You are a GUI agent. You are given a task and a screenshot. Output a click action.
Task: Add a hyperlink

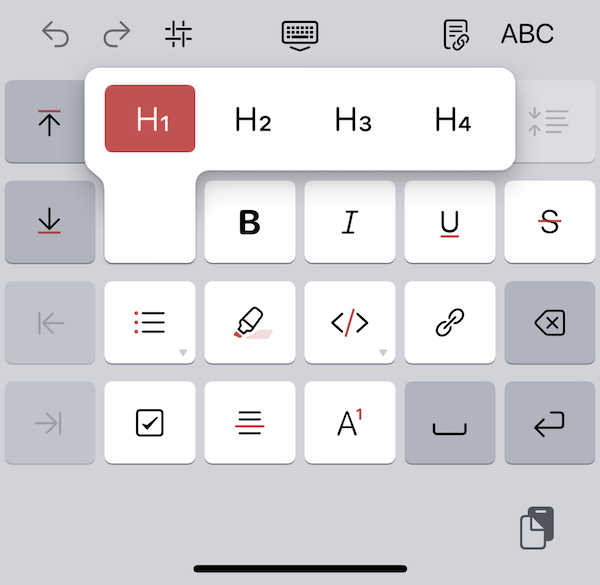tap(450, 322)
